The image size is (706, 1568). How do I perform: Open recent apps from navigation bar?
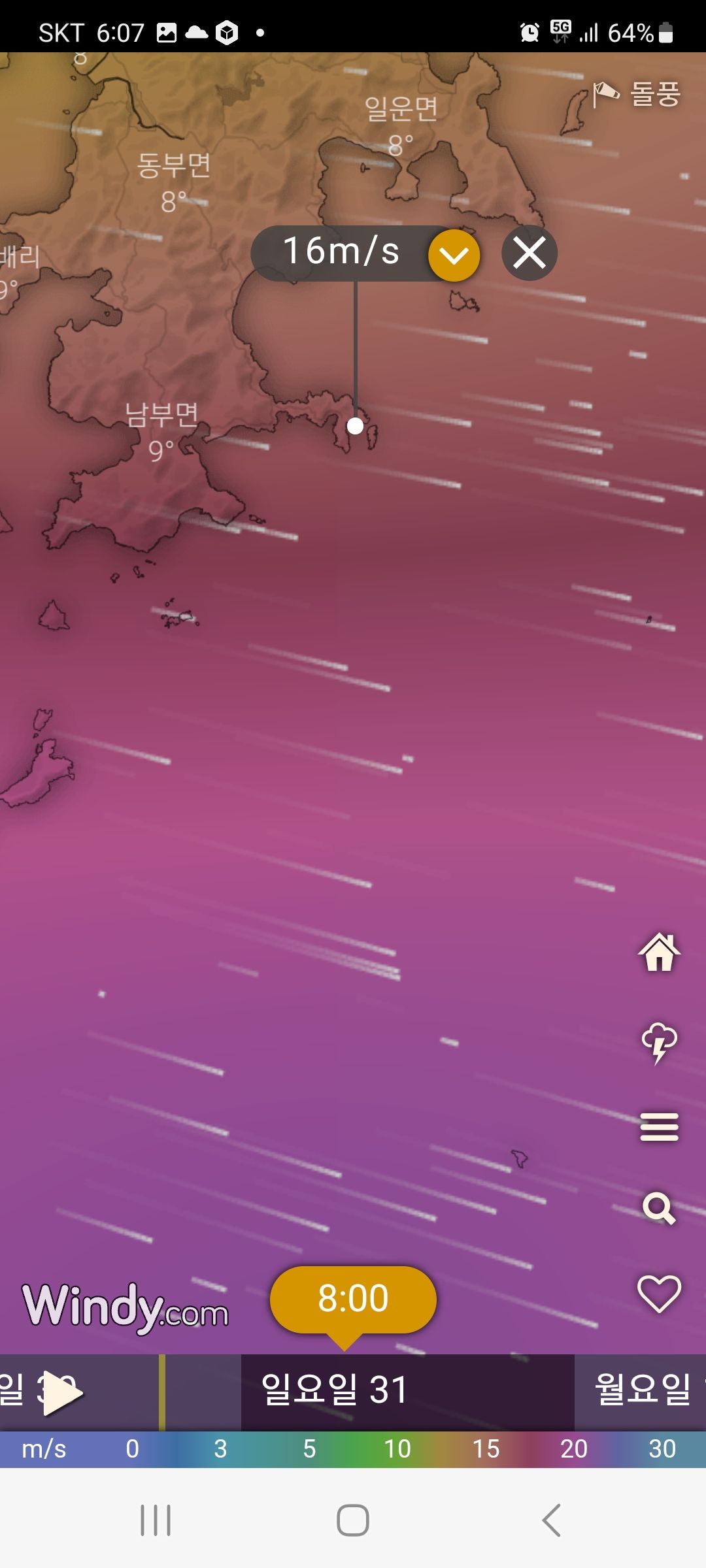point(156,1520)
